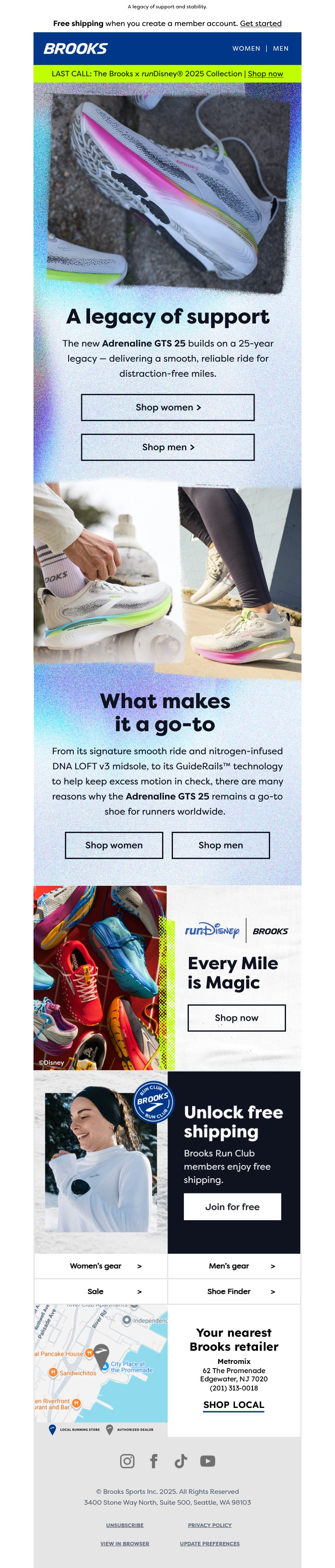The width and height of the screenshot is (335, 1568).
Task: Open Brooks YouTube channel
Action: pos(207,1461)
